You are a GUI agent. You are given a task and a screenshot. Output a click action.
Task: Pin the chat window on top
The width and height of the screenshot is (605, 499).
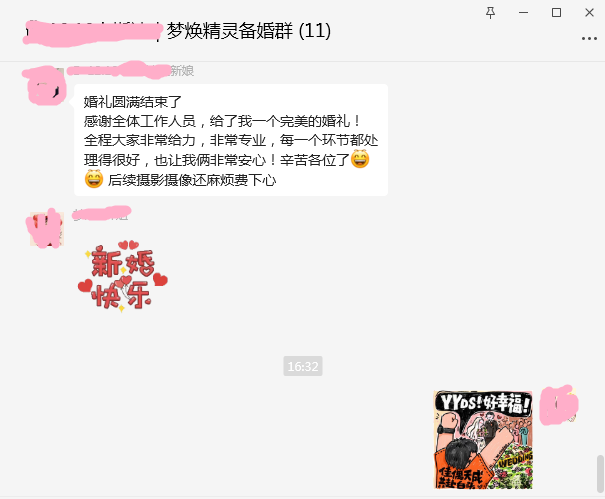pos(490,12)
